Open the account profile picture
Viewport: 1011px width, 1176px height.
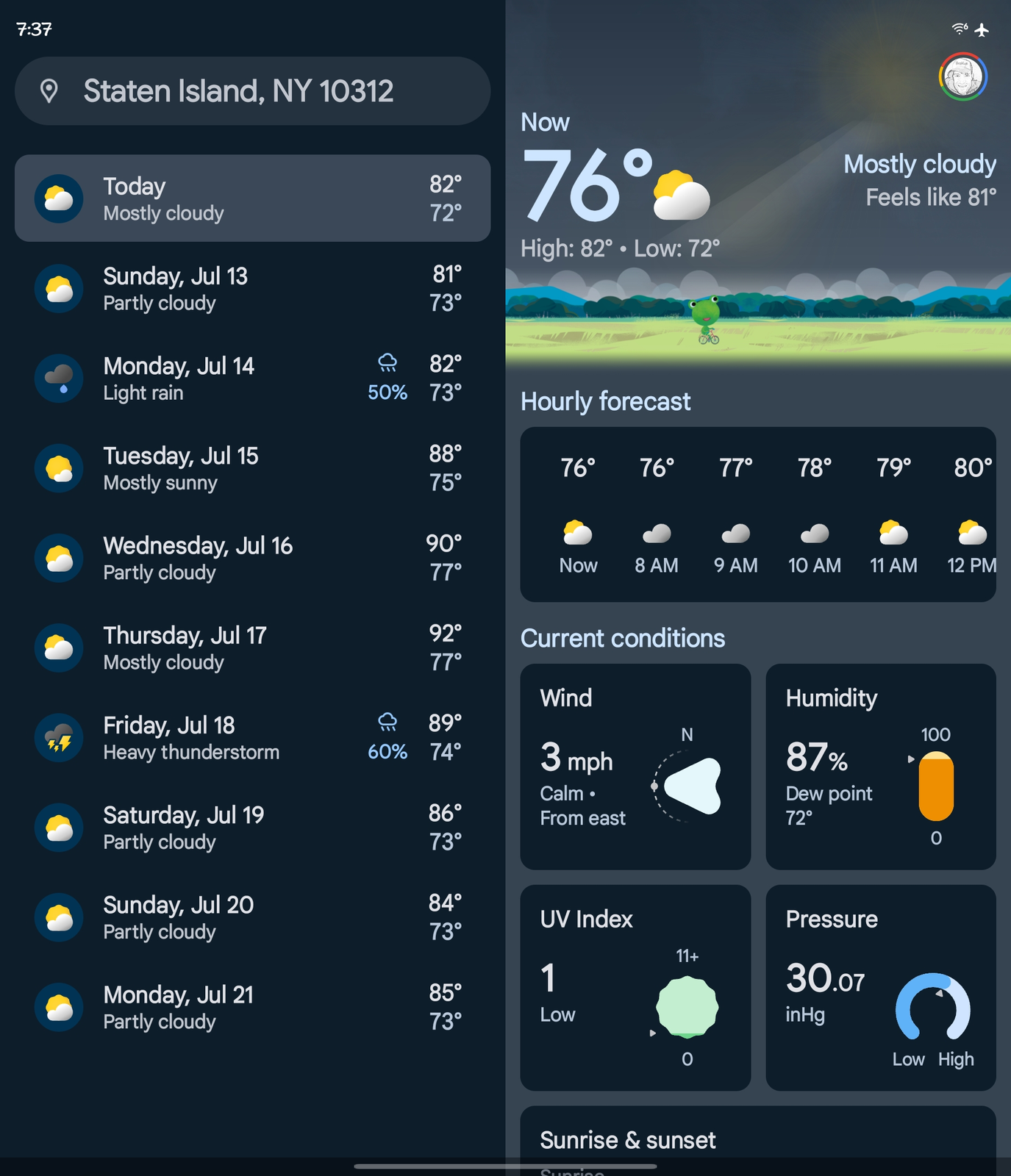pos(962,76)
